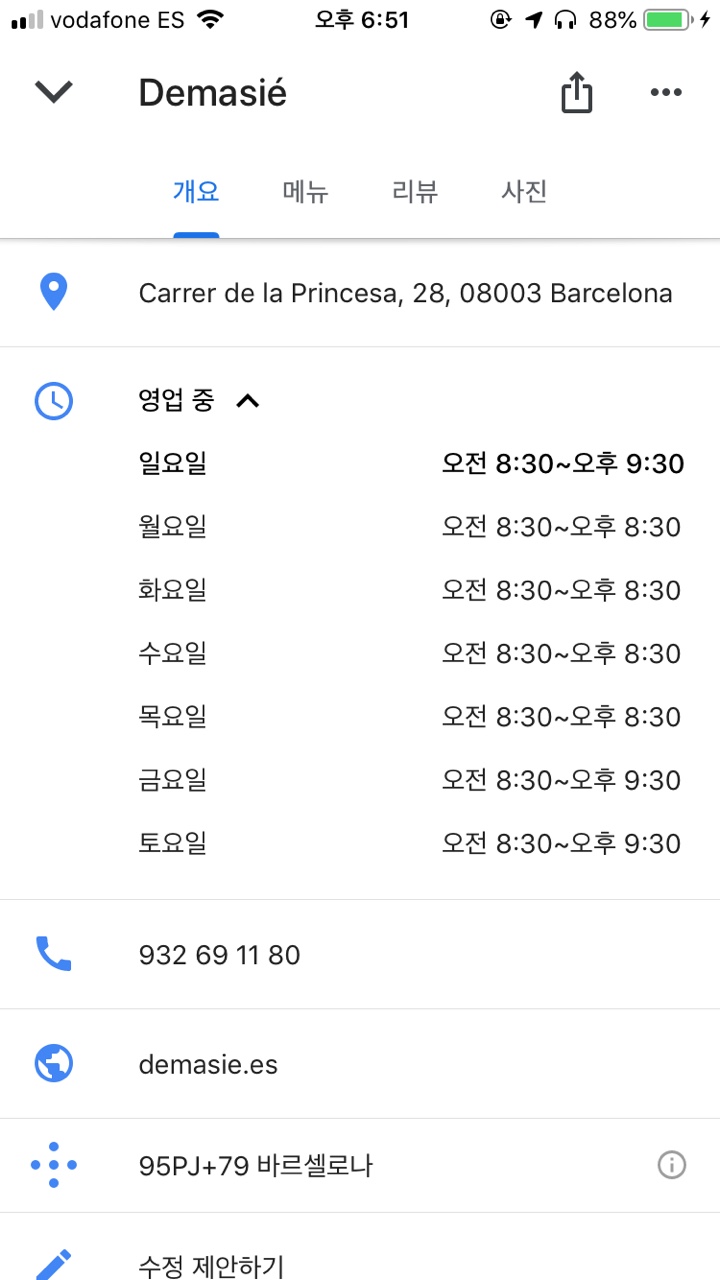Image resolution: width=720 pixels, height=1280 pixels.
Task: Switch to the 사진 tab
Action: point(524,192)
